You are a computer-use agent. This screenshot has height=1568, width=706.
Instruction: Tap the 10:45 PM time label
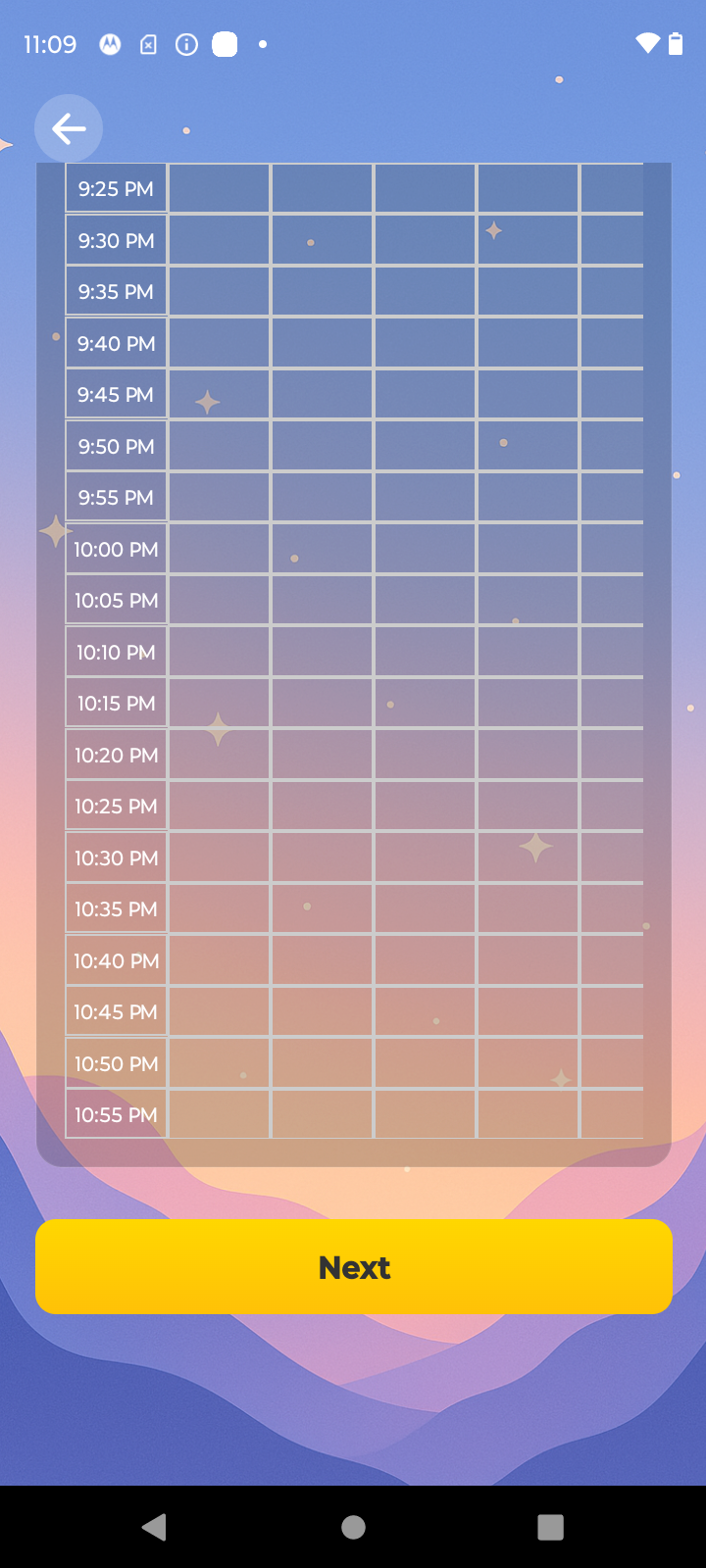[115, 1011]
